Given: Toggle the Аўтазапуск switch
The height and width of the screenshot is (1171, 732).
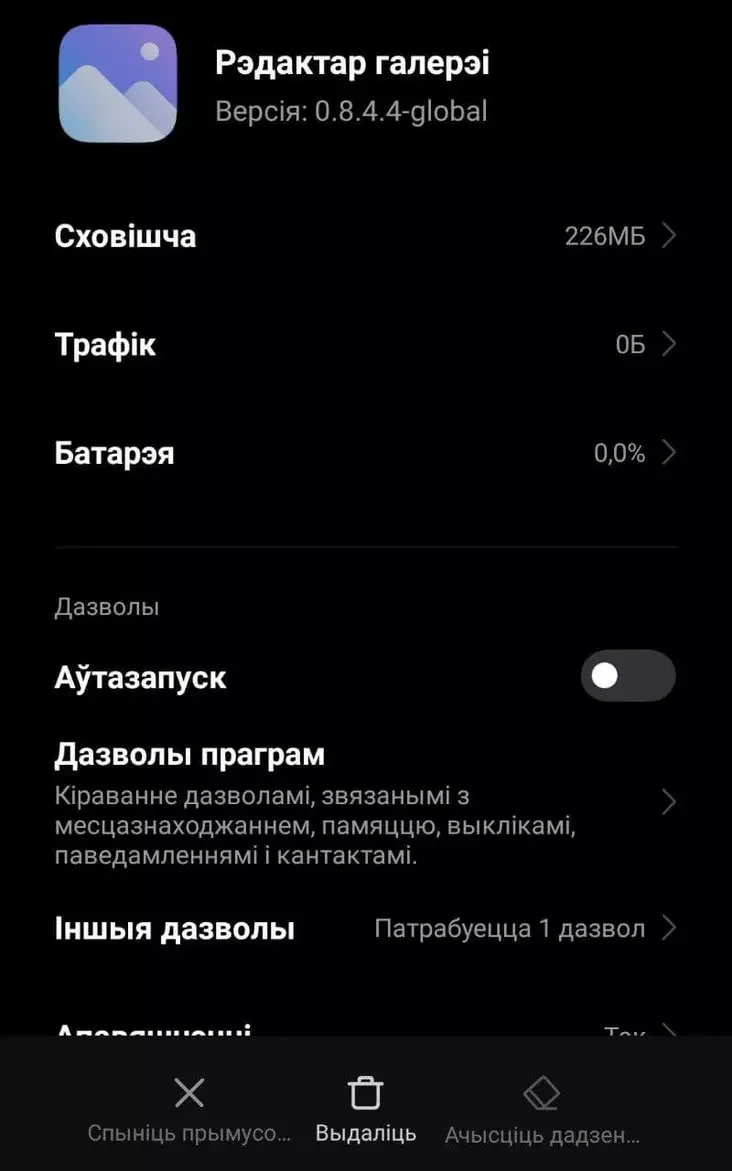Looking at the screenshot, I should (627, 676).
